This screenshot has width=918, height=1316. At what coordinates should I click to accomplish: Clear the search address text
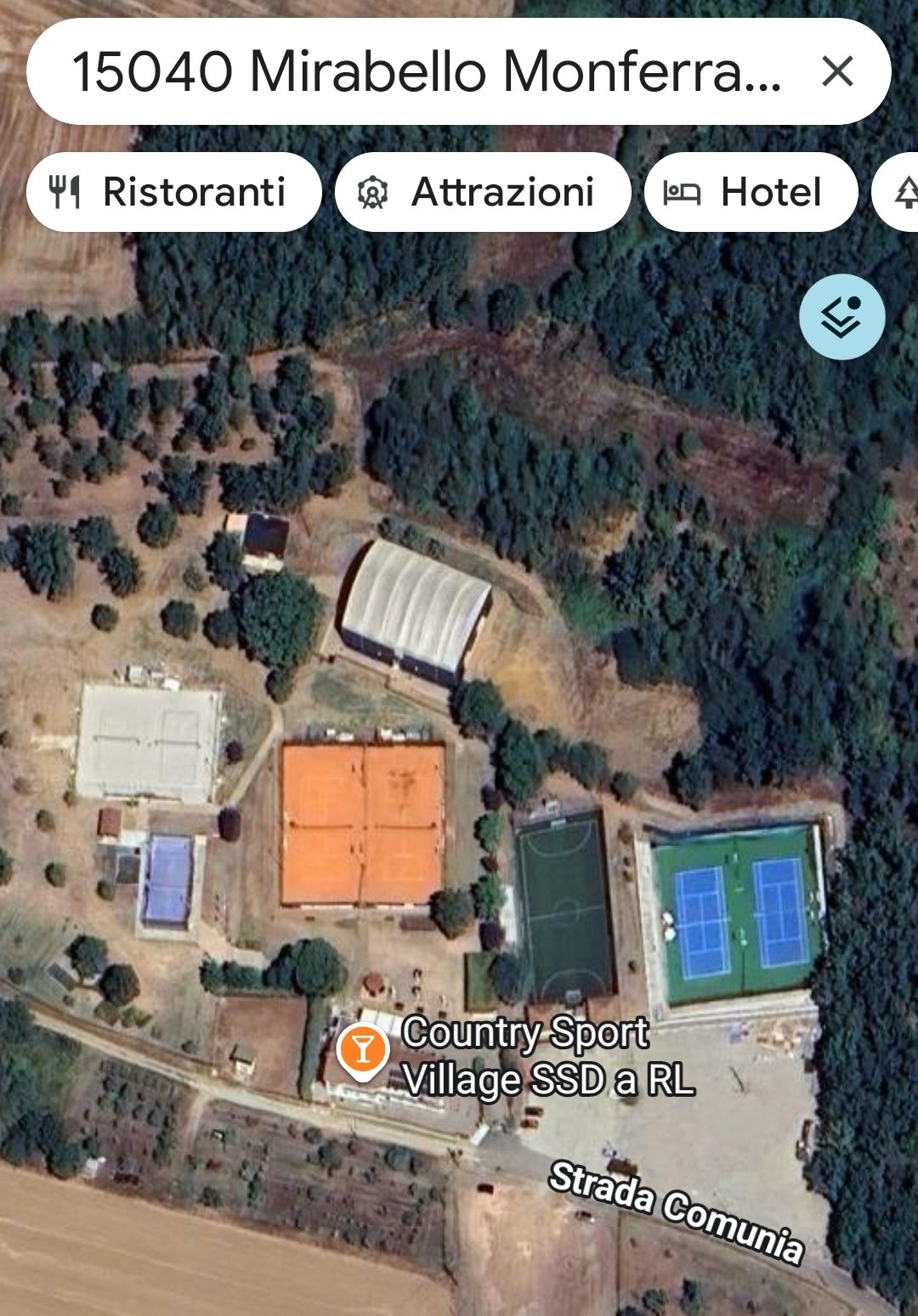[837, 72]
